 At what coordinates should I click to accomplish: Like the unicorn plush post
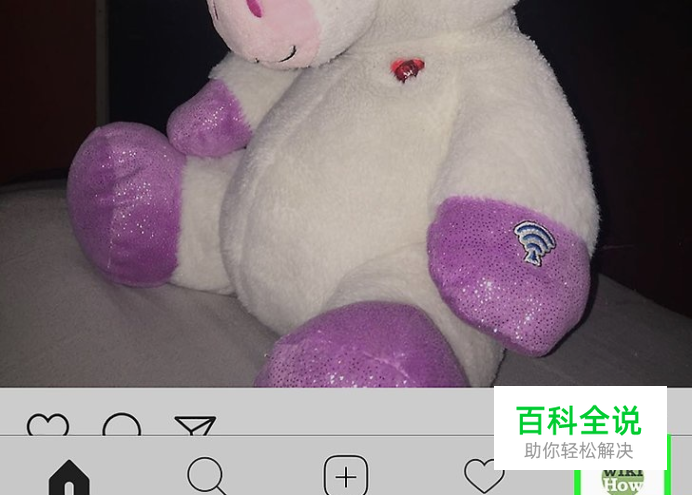[48, 424]
